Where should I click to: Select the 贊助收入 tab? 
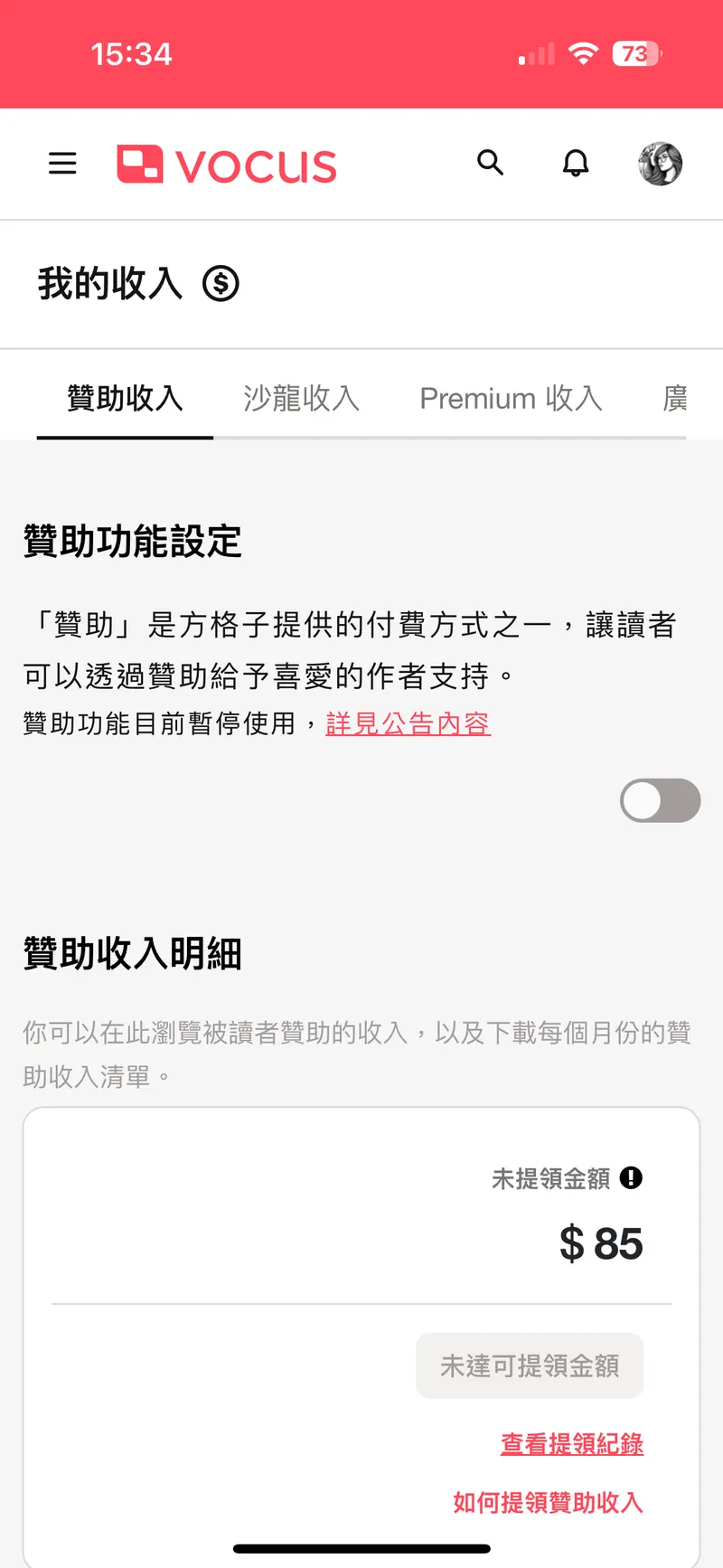point(125,398)
